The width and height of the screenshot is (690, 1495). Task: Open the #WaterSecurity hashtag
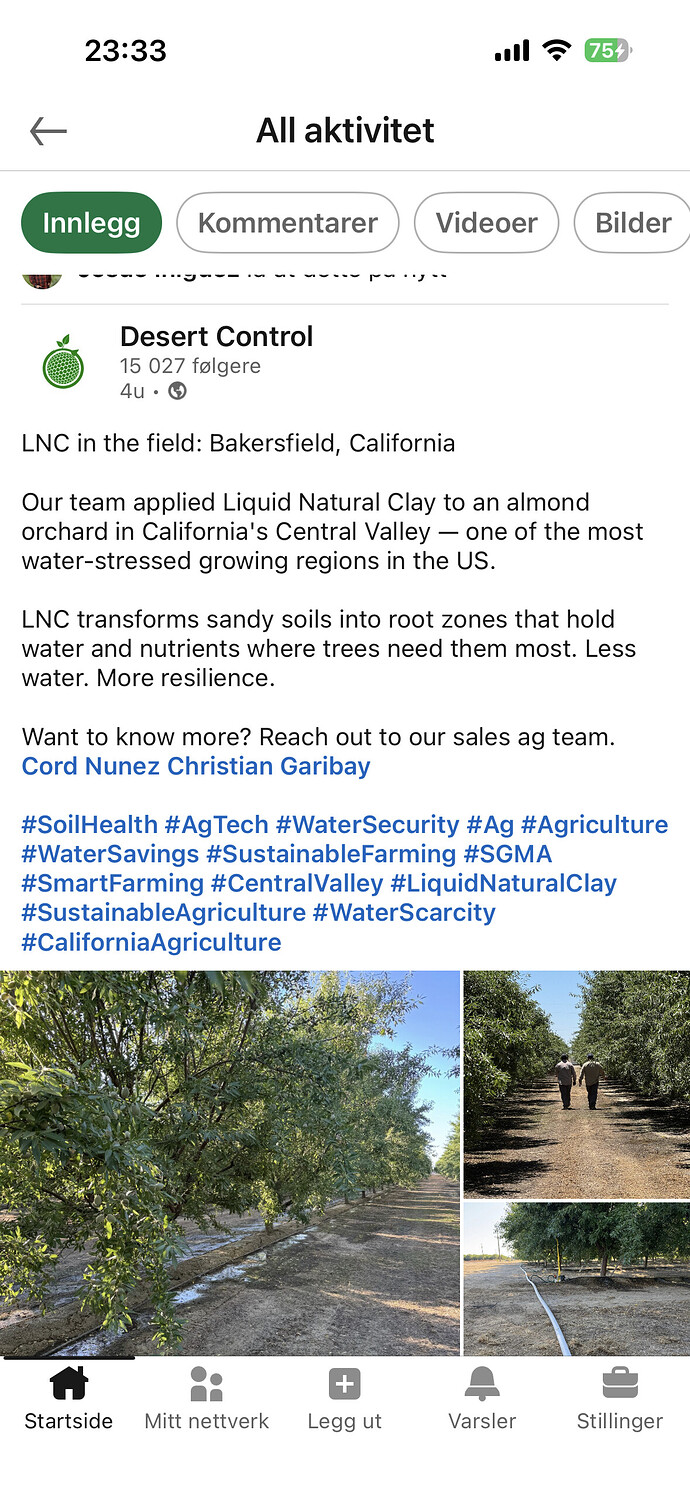pos(367,825)
